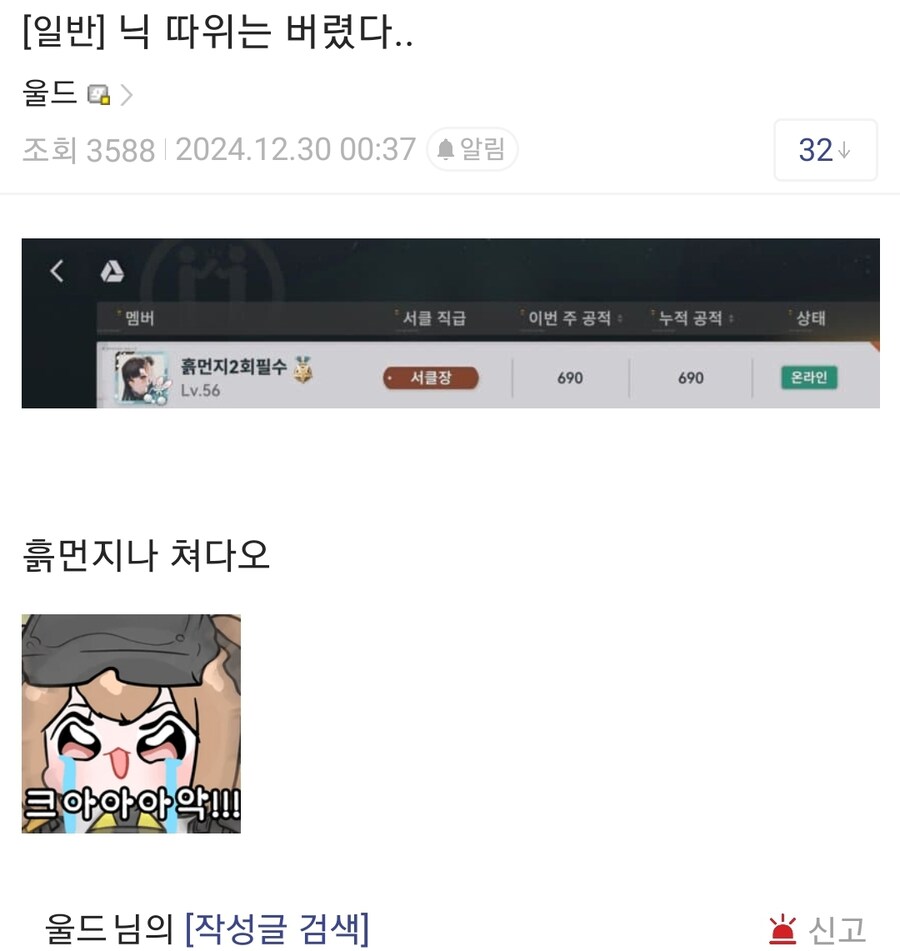View the crying sticker image

click(x=131, y=723)
